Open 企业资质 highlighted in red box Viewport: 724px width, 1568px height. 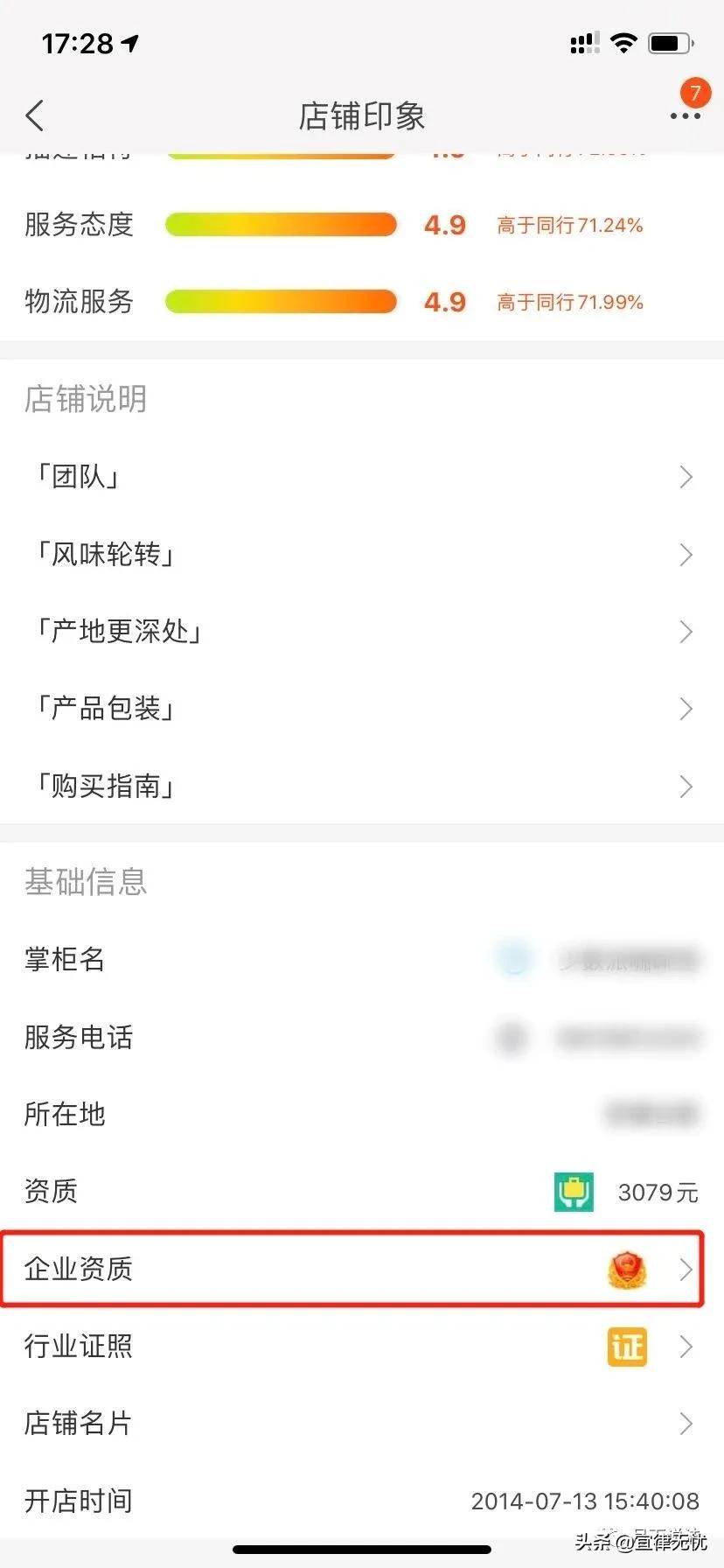point(350,1270)
